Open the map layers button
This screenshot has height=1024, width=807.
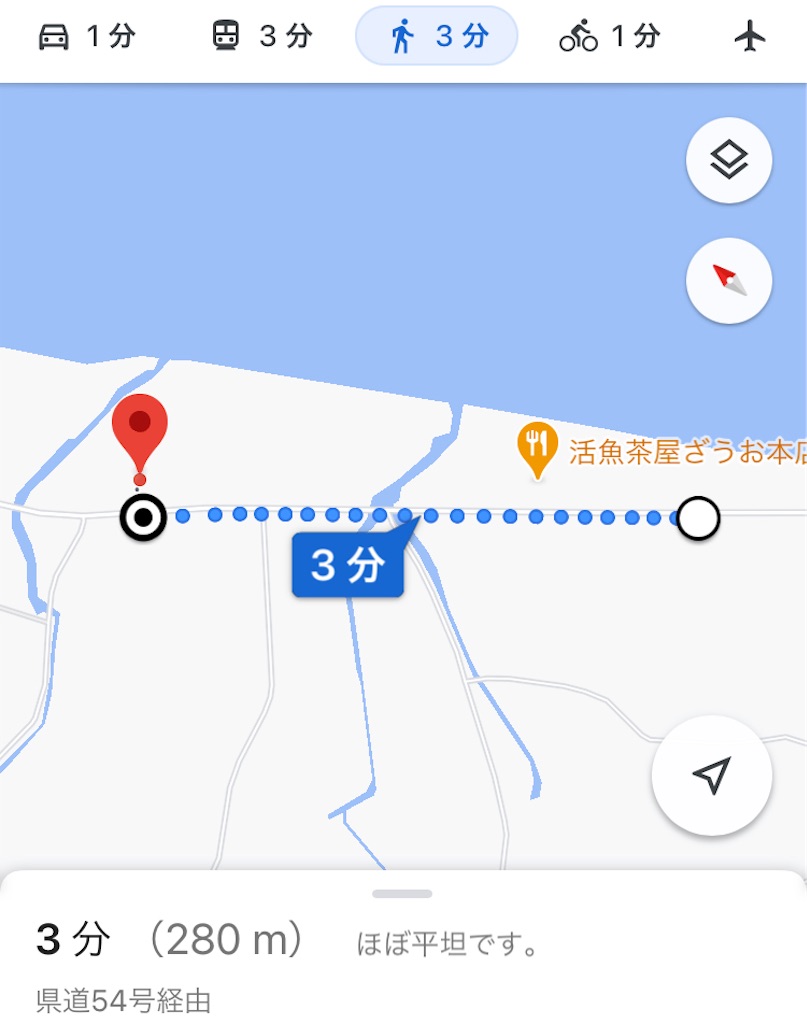pos(729,160)
